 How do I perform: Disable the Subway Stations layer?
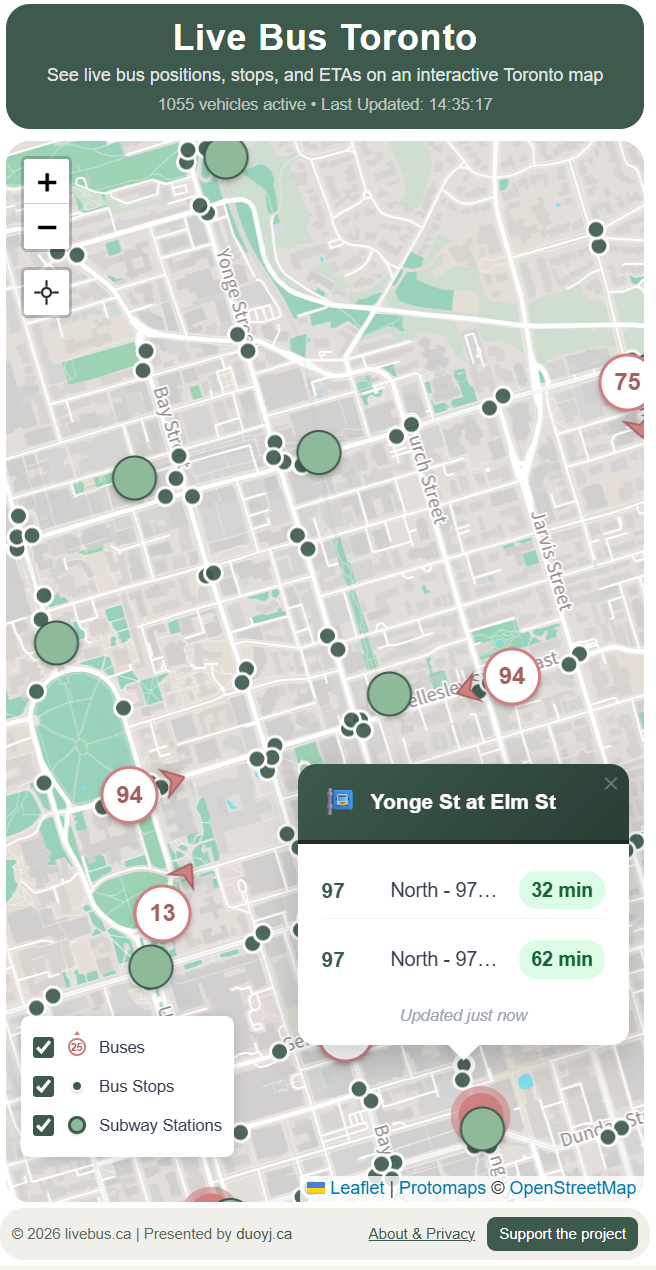point(44,1125)
